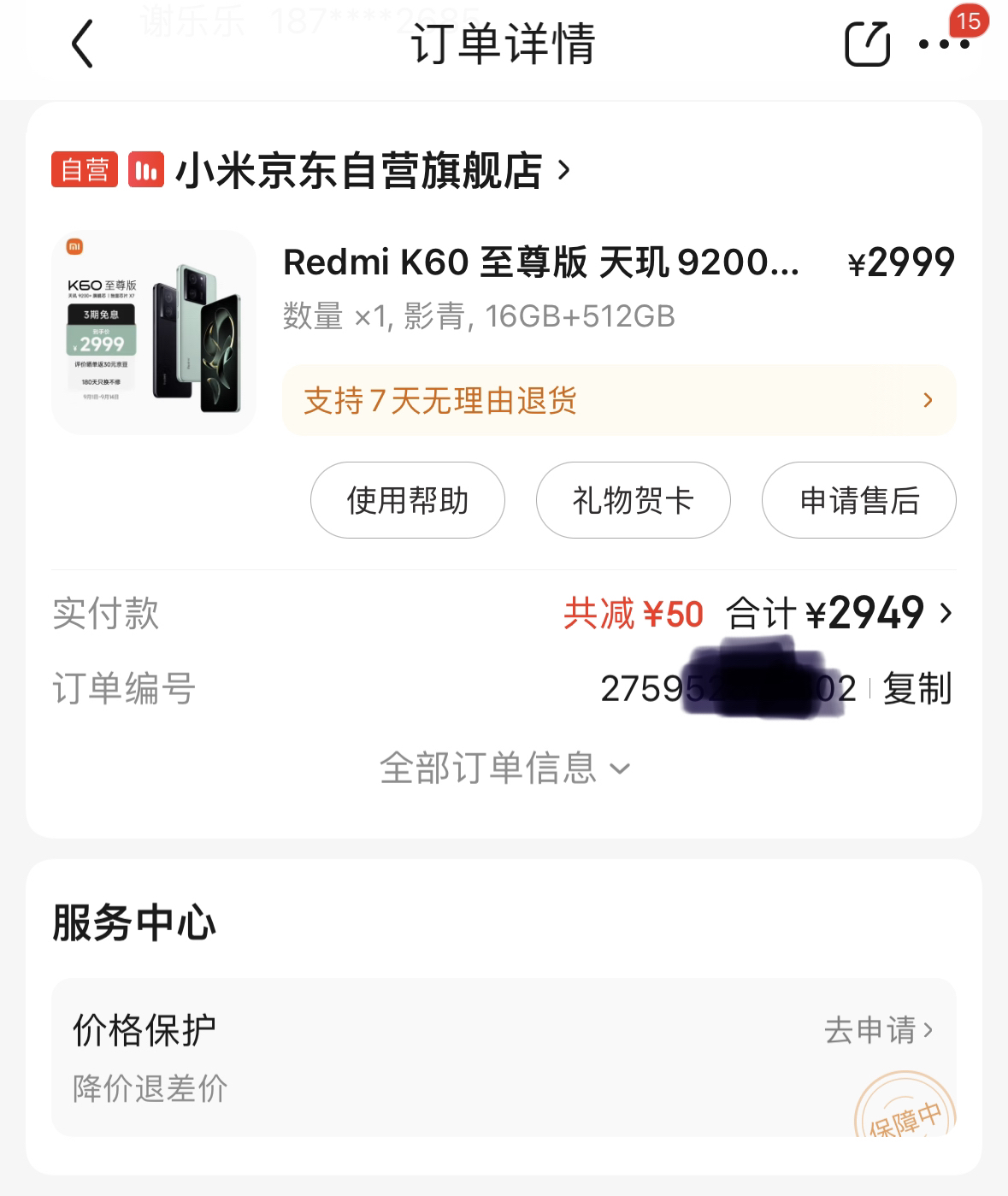
Task: Request after-sales service via 申请售后
Action: [x=858, y=500]
